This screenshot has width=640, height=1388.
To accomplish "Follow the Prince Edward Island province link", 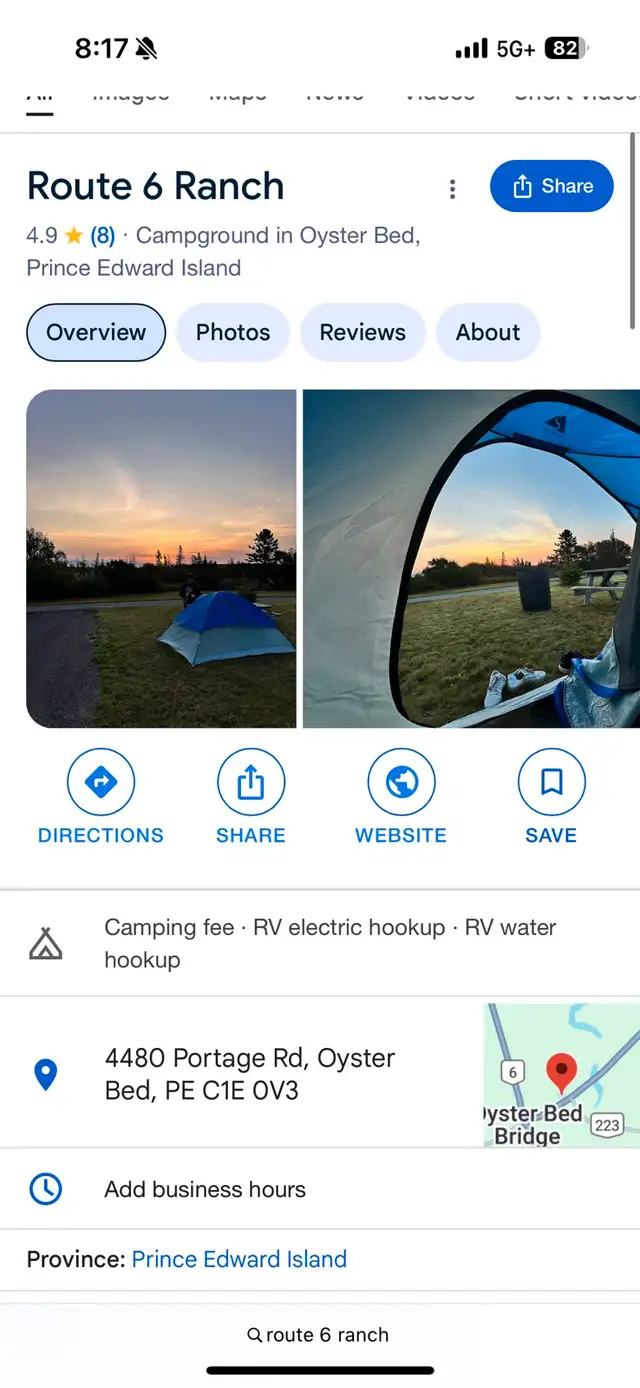I will coord(239,1259).
